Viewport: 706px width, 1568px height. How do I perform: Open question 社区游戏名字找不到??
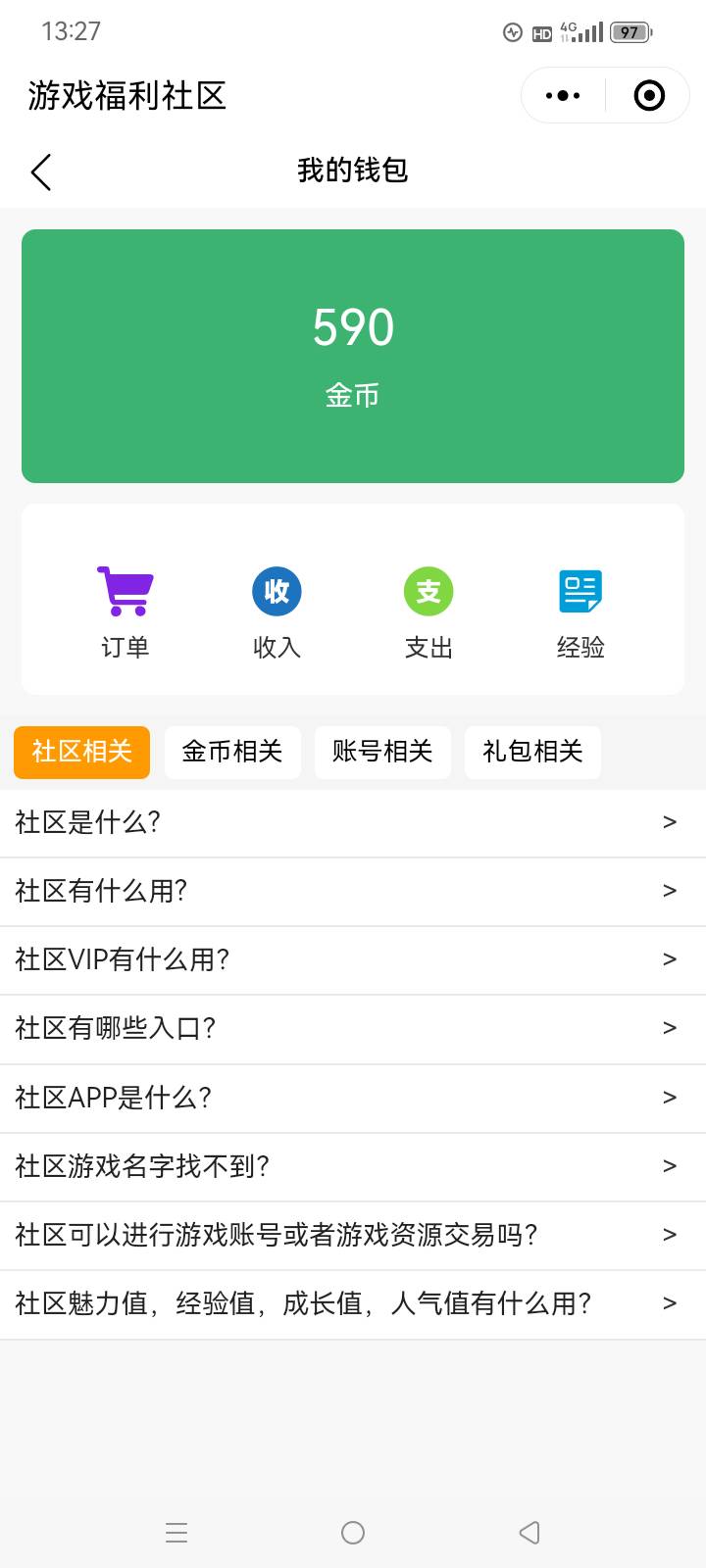tap(353, 1166)
